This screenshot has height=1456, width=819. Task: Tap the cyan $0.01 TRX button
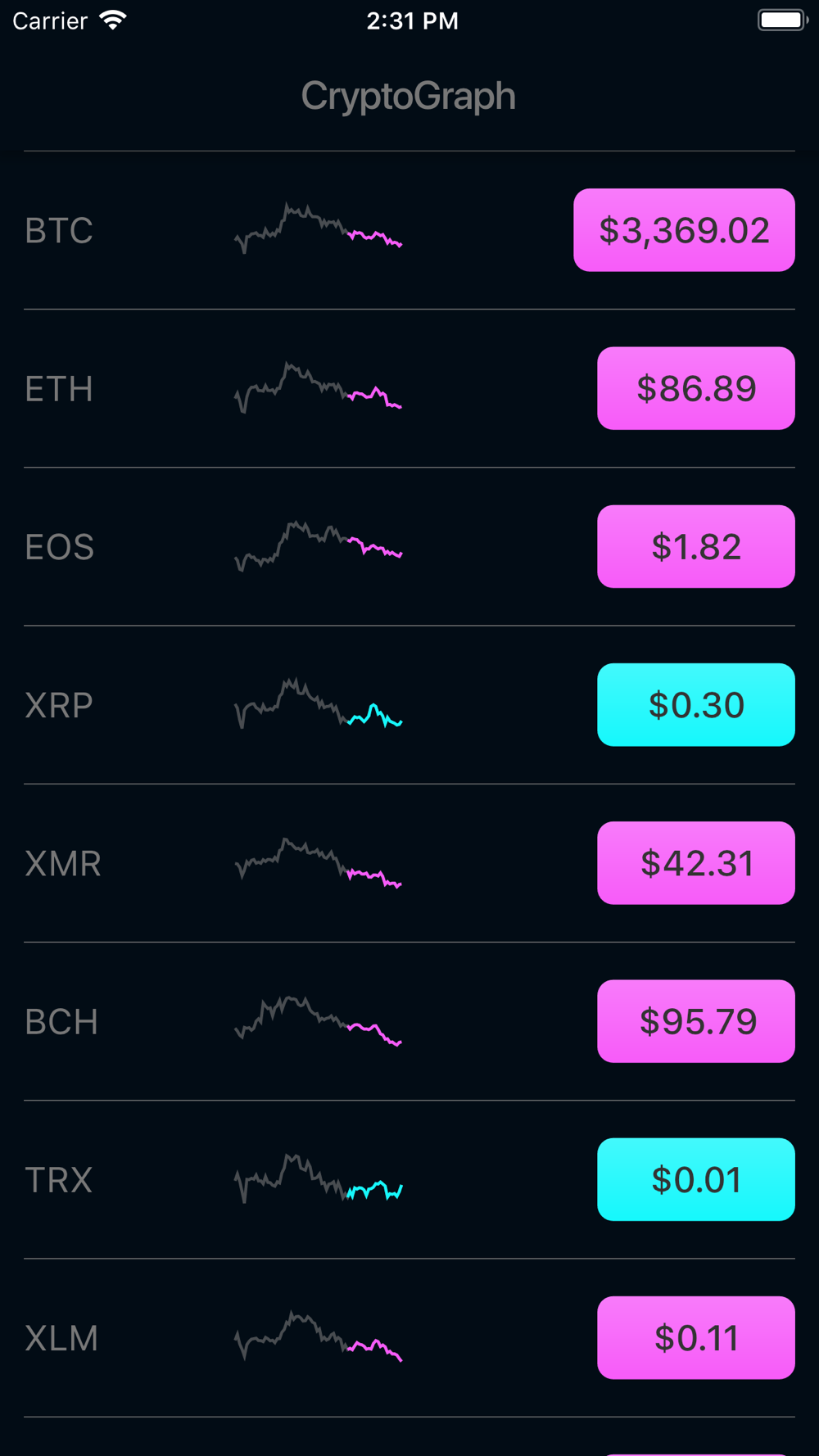(695, 1179)
